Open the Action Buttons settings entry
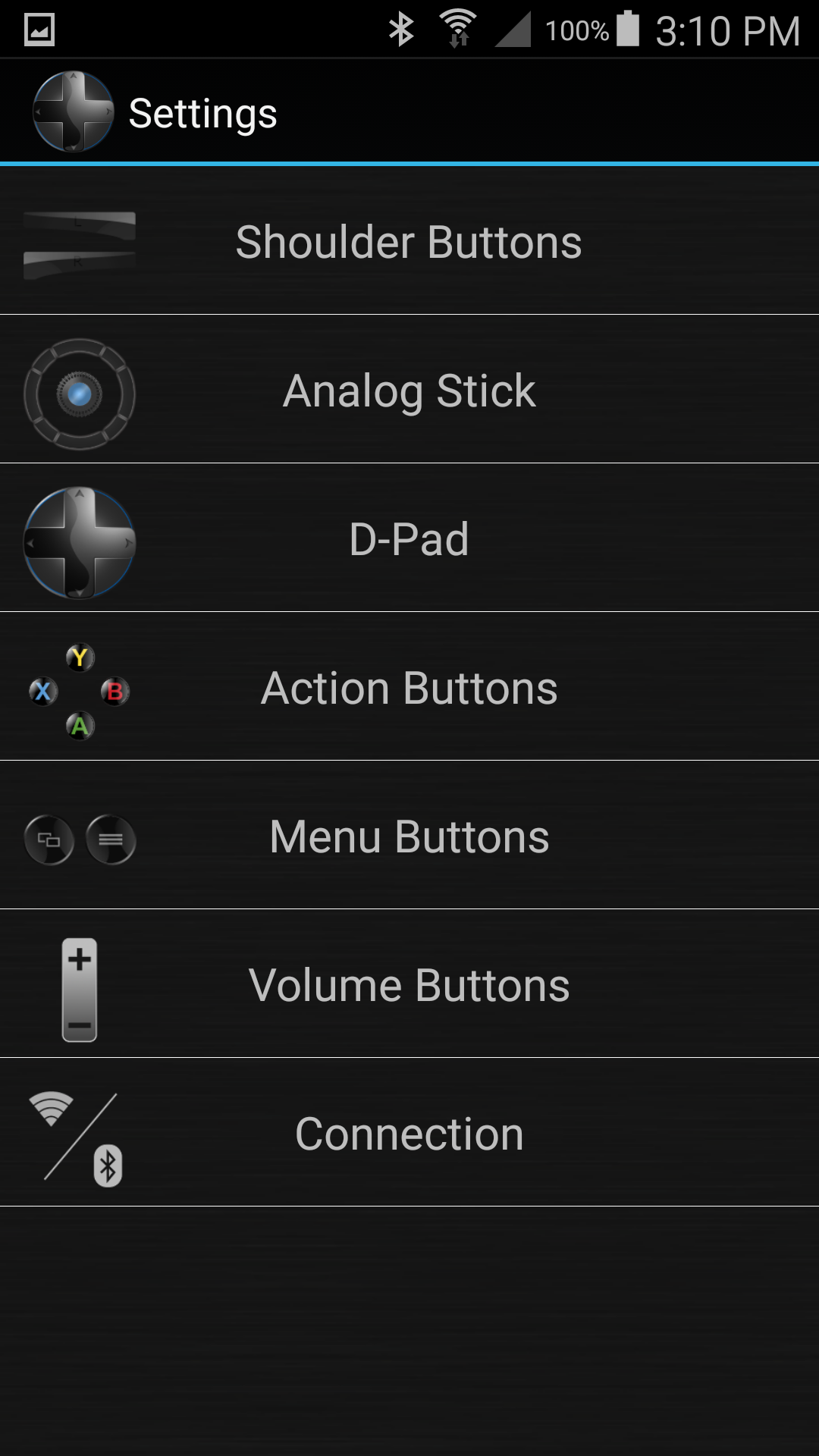Image resolution: width=819 pixels, height=1456 pixels. pyautogui.click(x=409, y=688)
